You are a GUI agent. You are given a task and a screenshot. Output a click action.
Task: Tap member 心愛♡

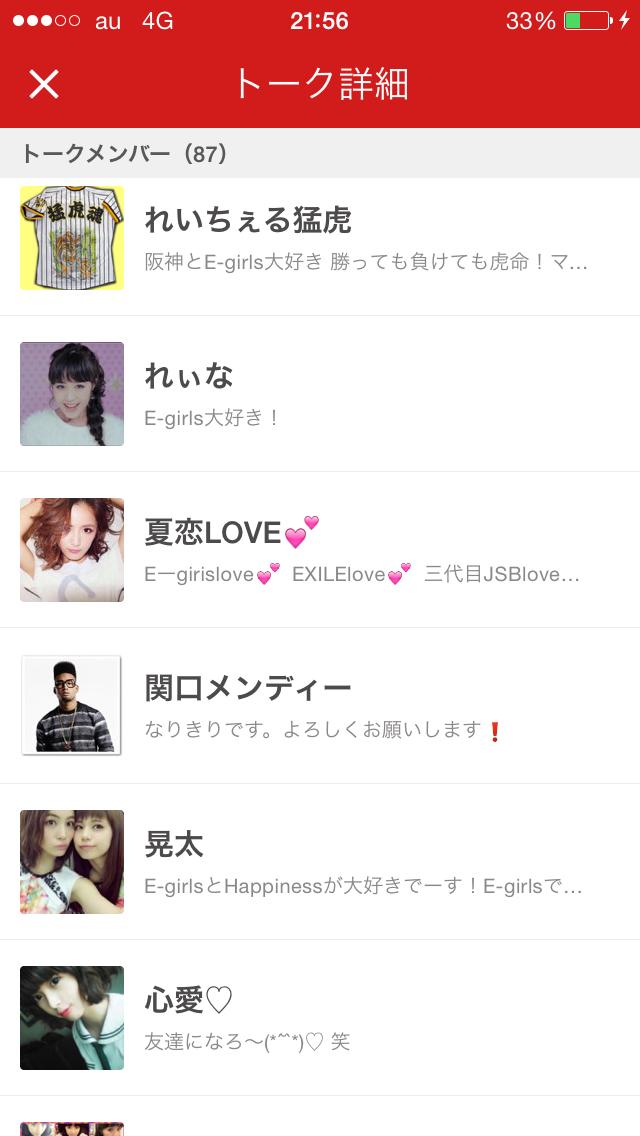[320, 1018]
